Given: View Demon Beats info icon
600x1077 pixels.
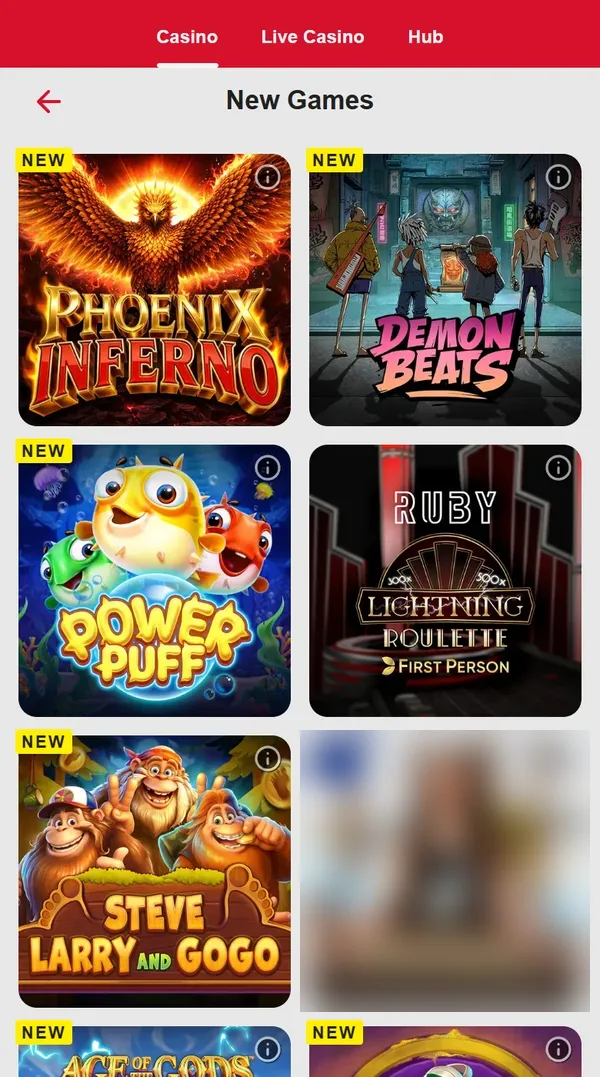Looking at the screenshot, I should point(558,177).
